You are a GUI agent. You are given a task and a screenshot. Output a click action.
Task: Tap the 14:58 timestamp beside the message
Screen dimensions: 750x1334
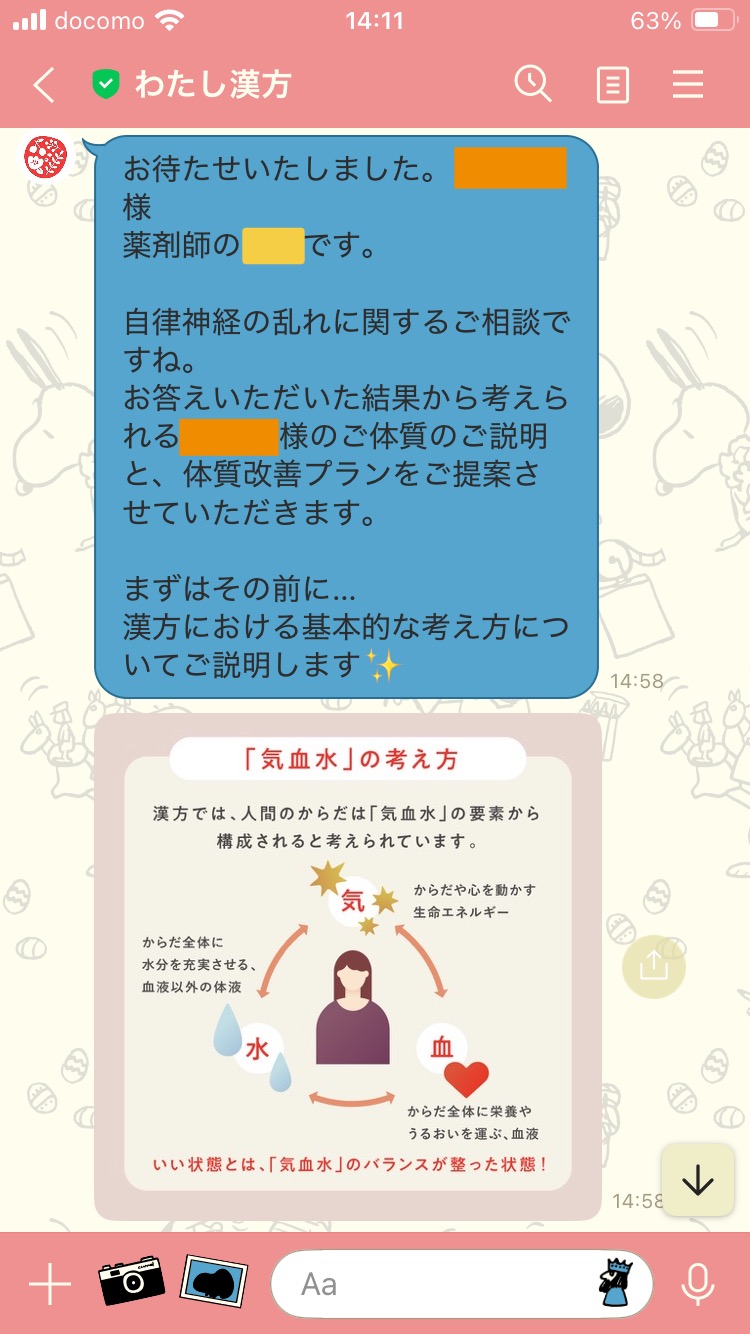(637, 679)
